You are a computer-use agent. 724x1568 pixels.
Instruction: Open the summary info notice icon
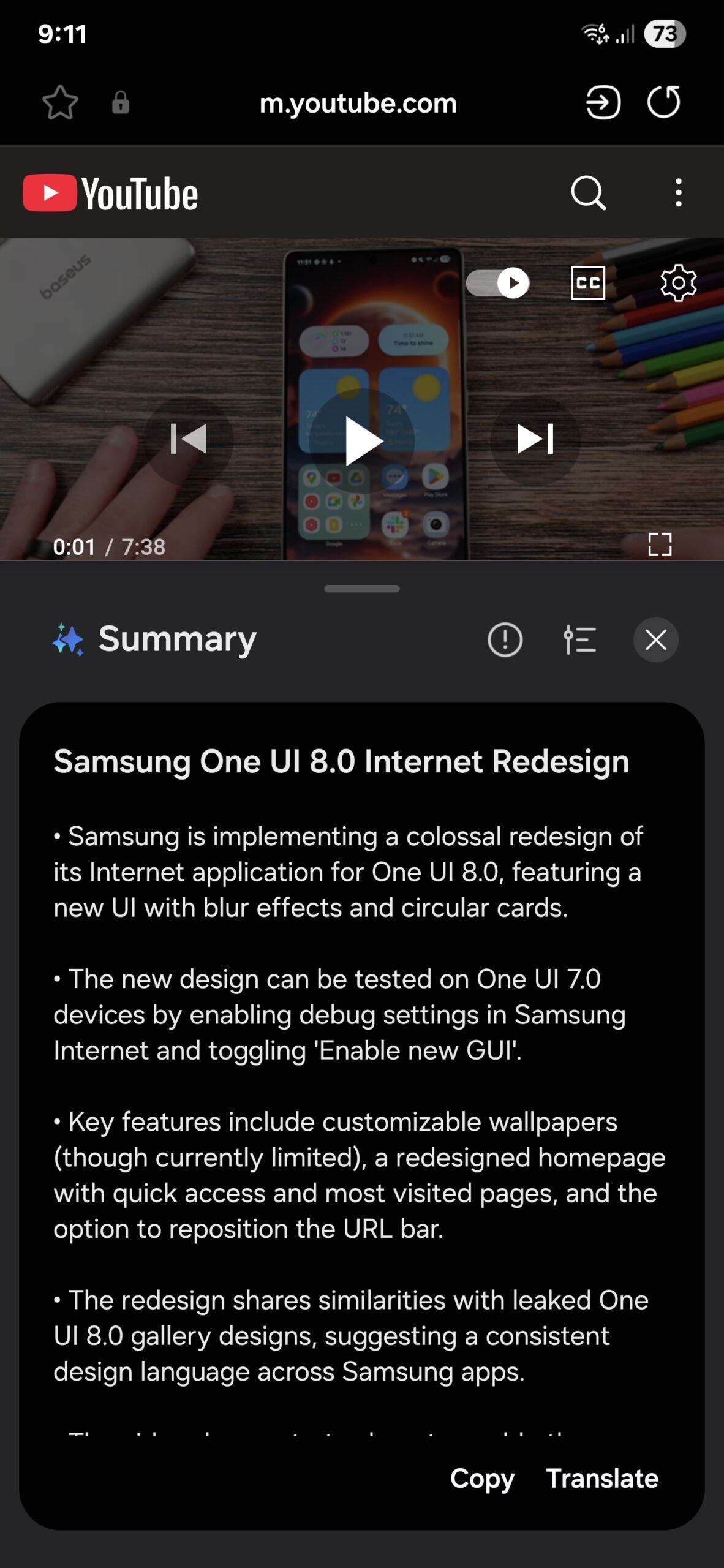point(505,640)
